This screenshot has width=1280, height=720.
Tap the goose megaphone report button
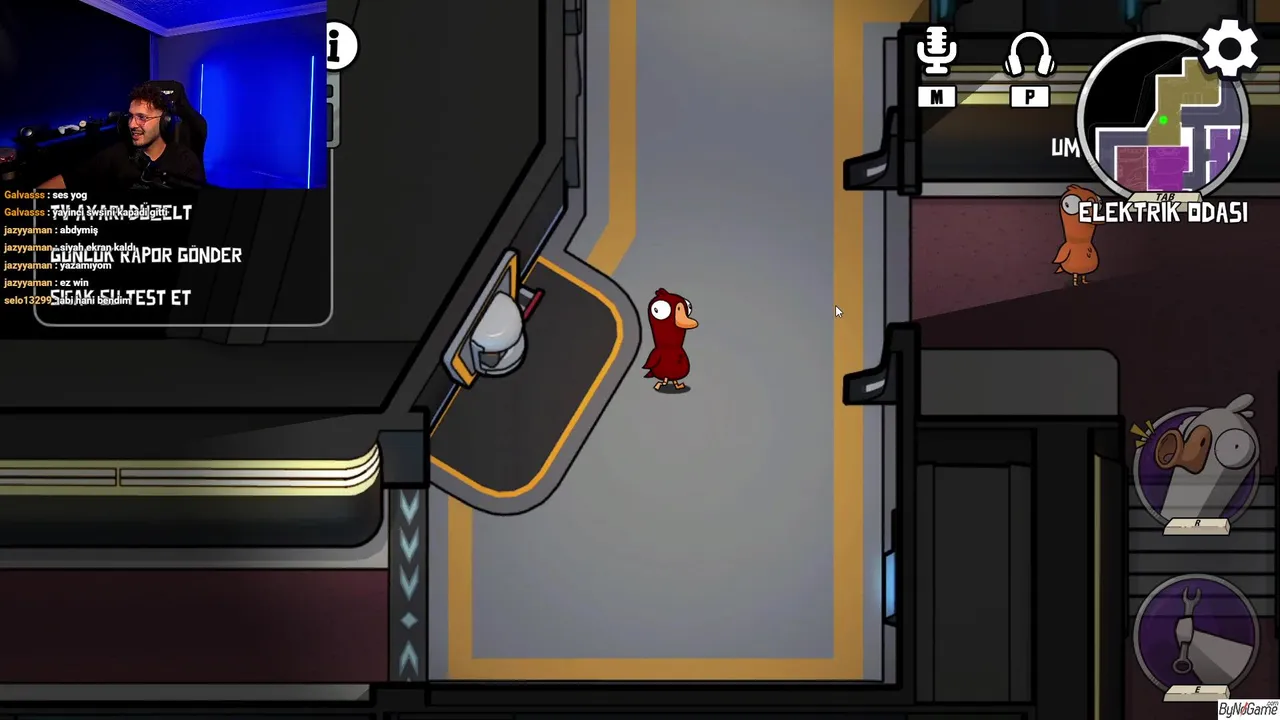coord(1197,464)
